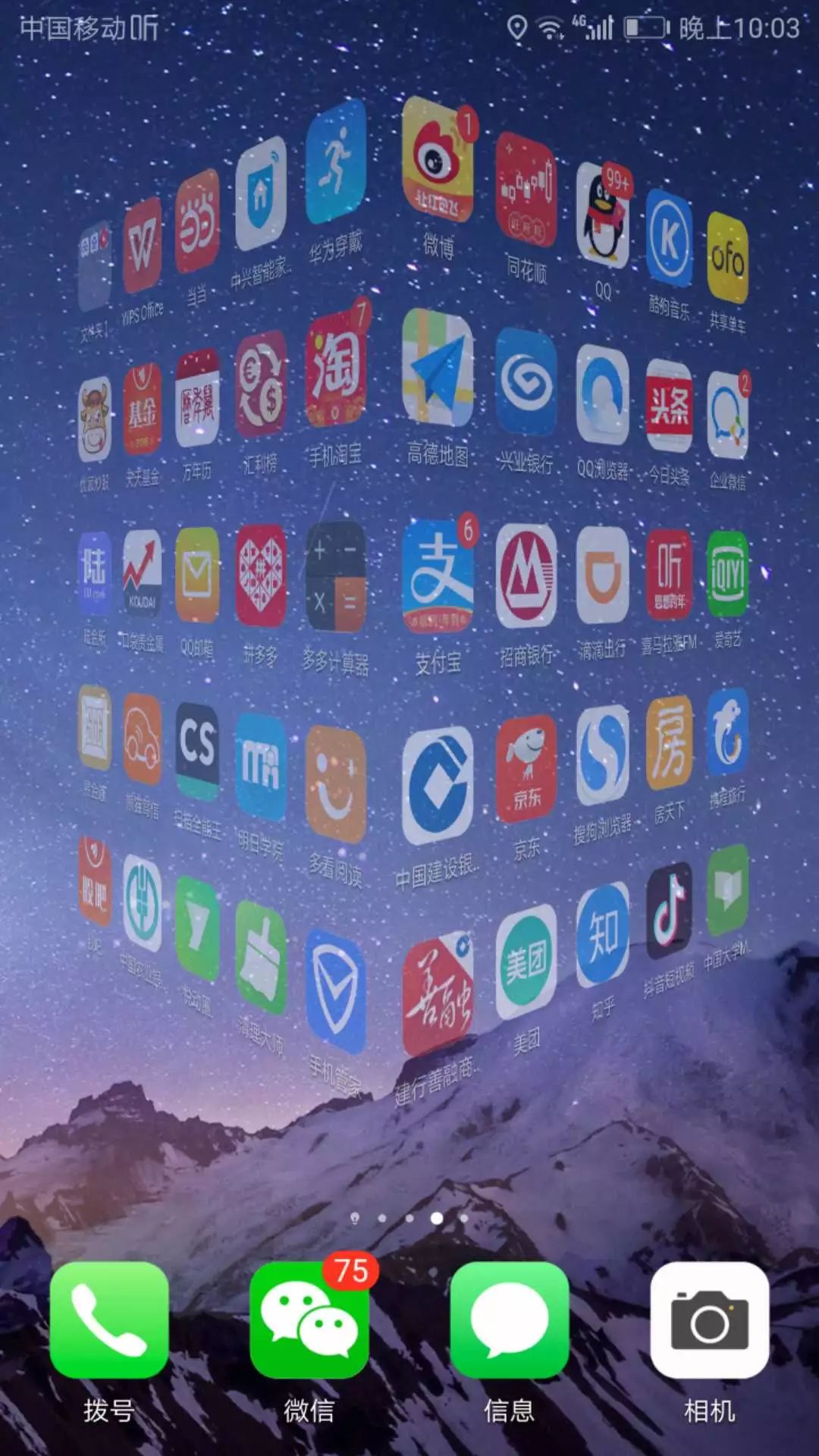Launch the Camera app

click(x=709, y=1320)
